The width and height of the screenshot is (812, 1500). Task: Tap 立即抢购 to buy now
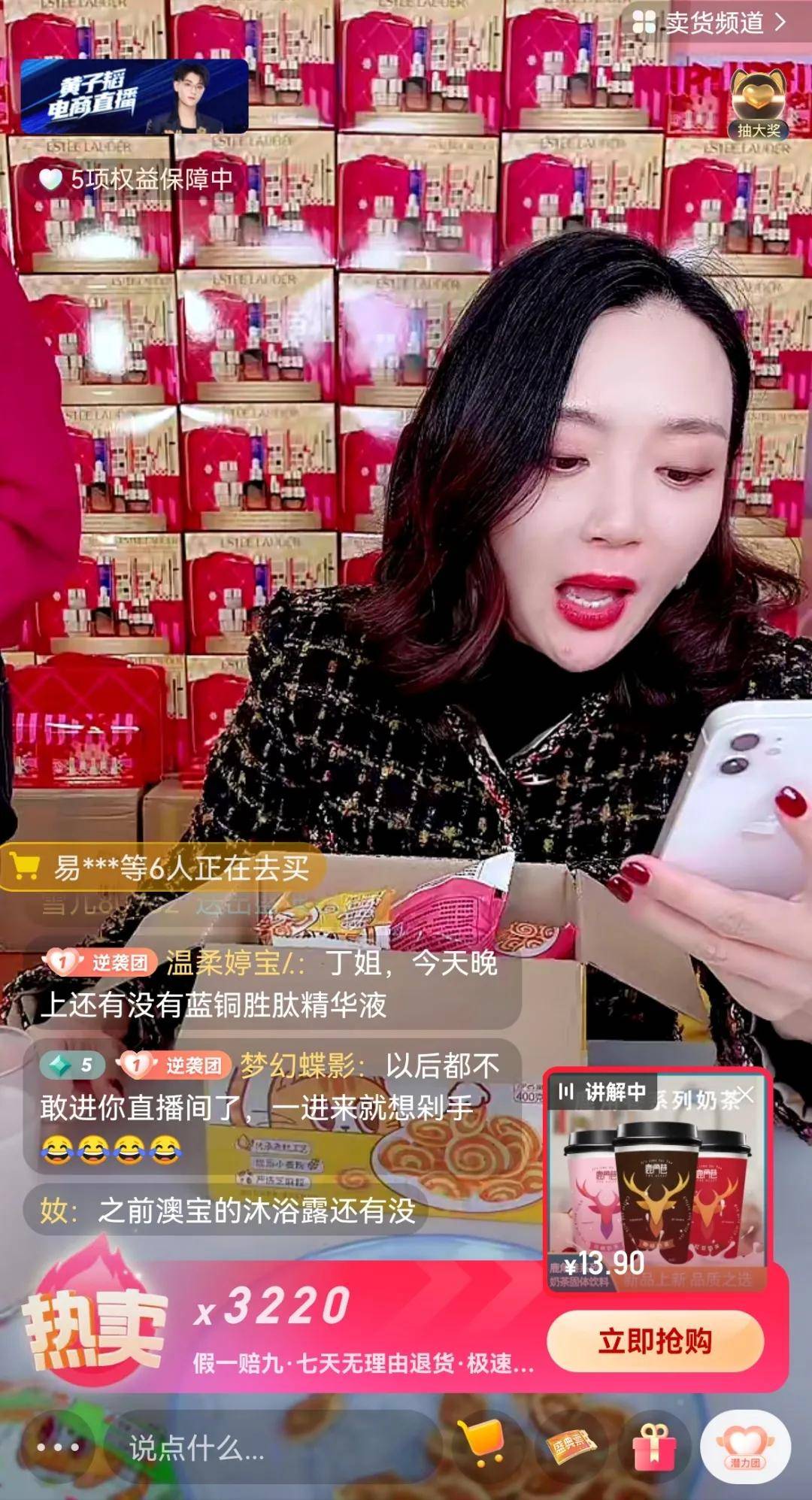(654, 1341)
